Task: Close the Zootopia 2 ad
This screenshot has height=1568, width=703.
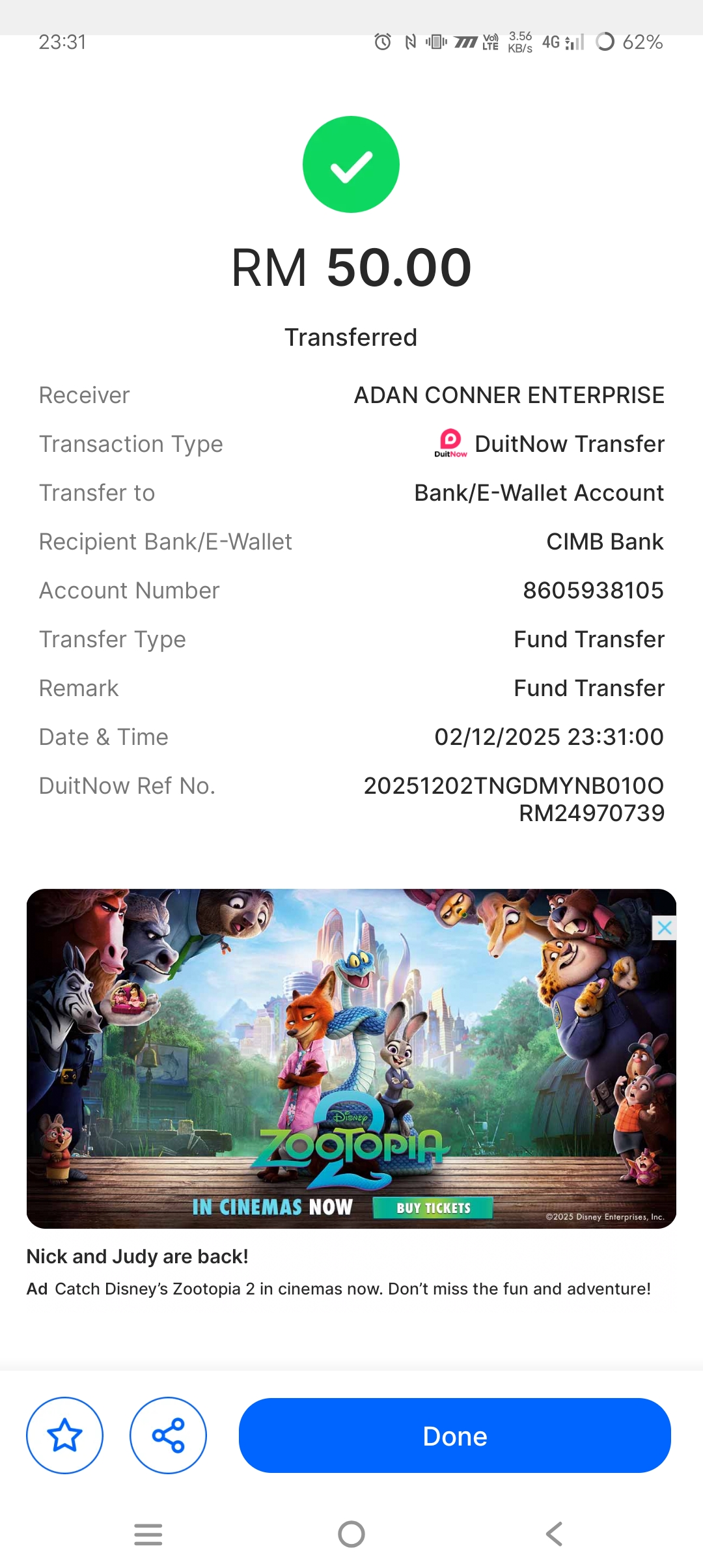Action: 664,928
